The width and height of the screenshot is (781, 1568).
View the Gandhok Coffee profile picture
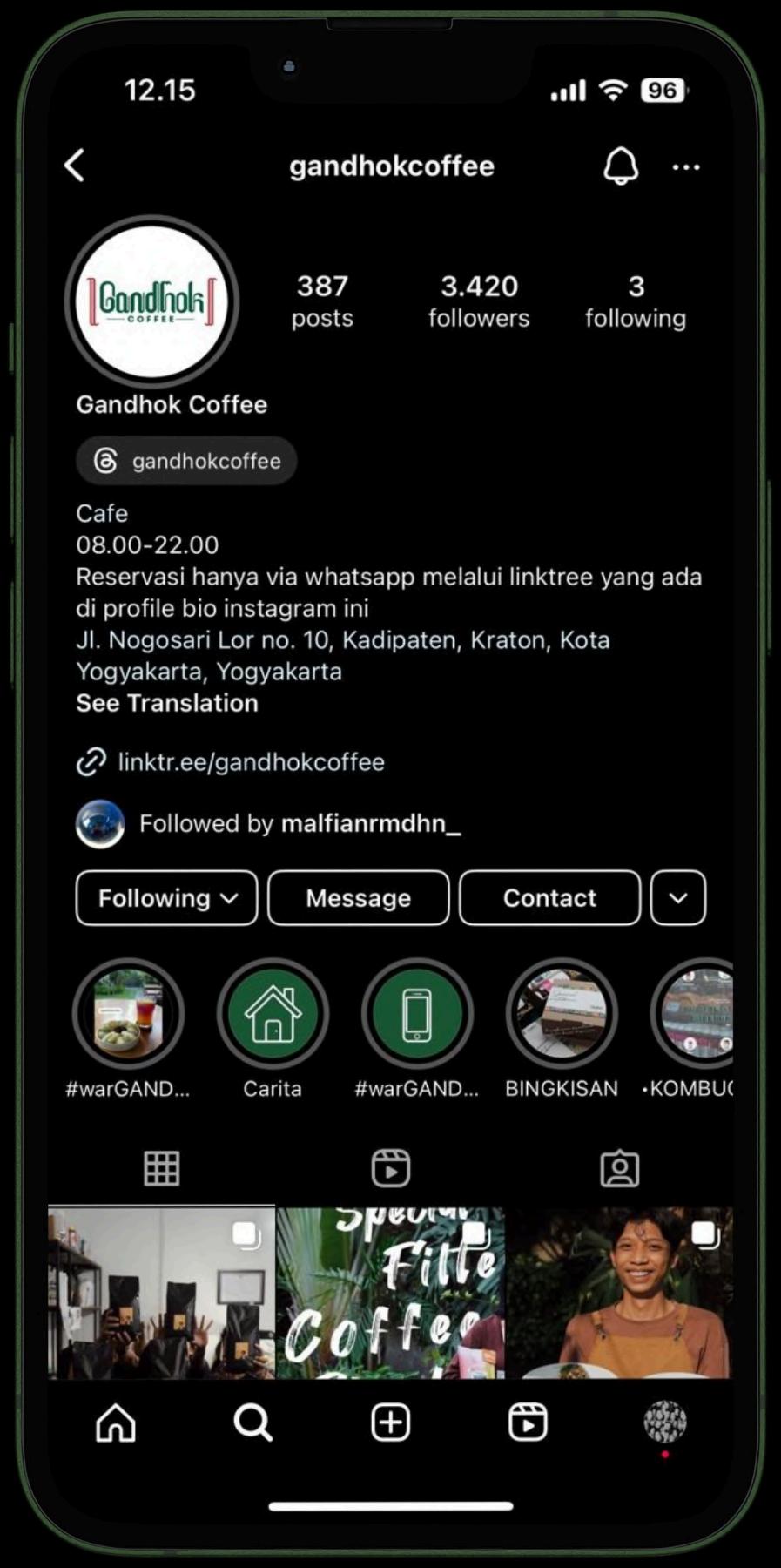tap(151, 301)
